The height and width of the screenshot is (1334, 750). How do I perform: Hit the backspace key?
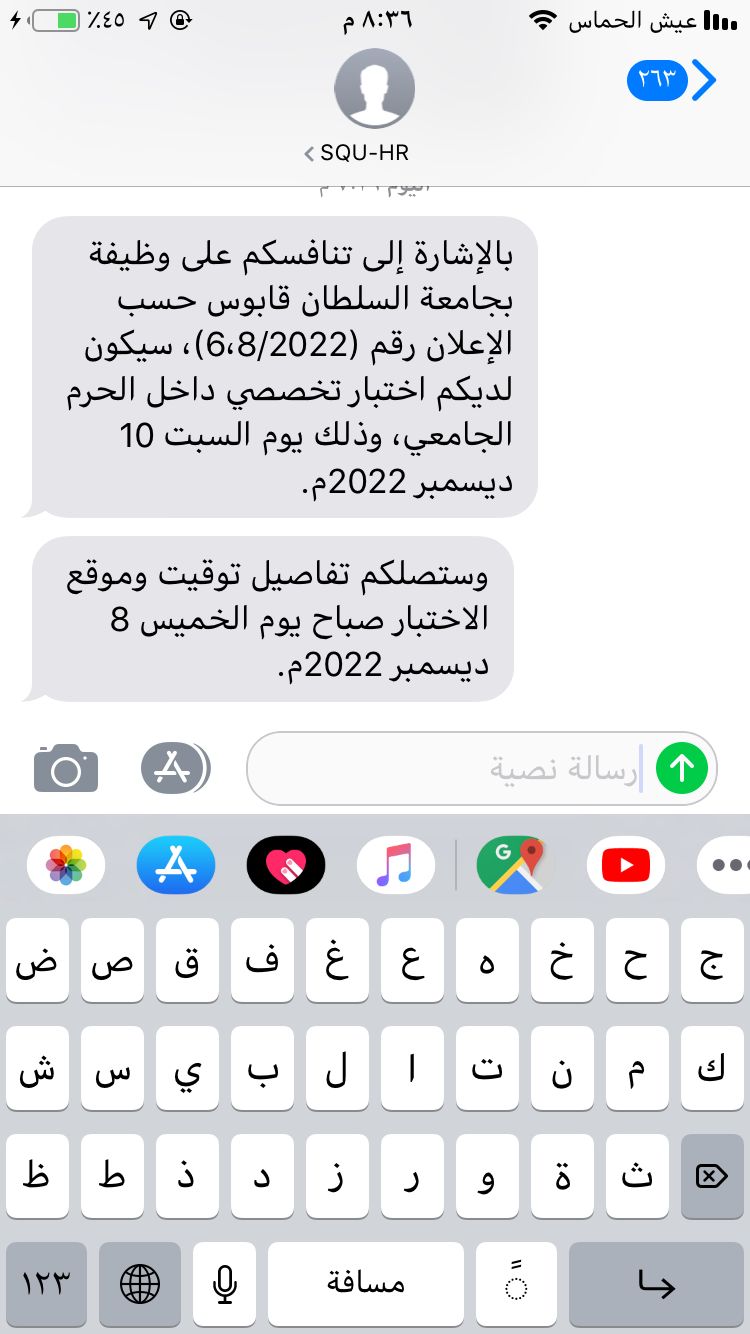click(x=711, y=1175)
